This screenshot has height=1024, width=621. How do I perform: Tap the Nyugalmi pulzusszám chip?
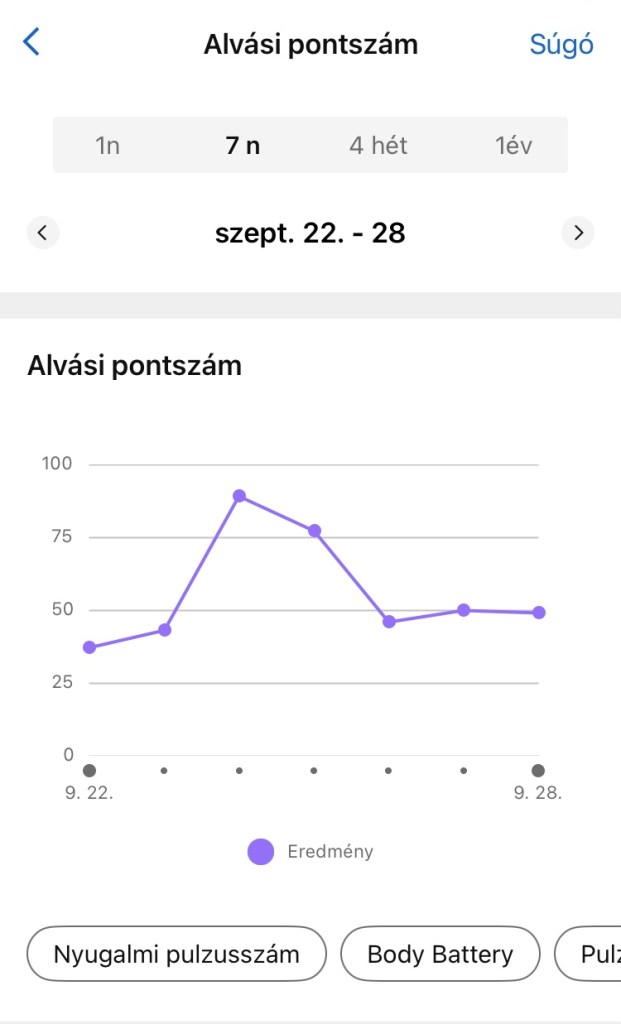[x=177, y=954]
